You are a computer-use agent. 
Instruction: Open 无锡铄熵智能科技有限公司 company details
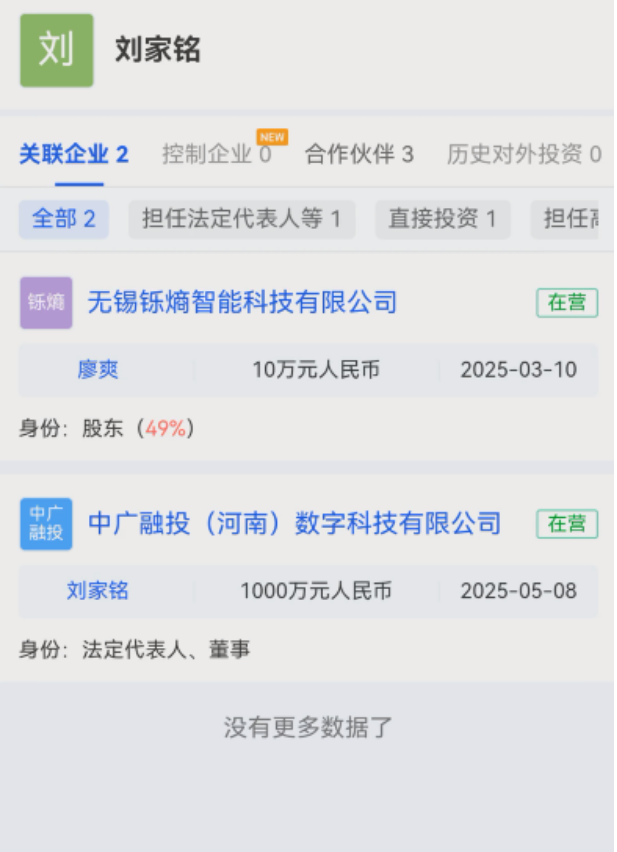tap(243, 302)
